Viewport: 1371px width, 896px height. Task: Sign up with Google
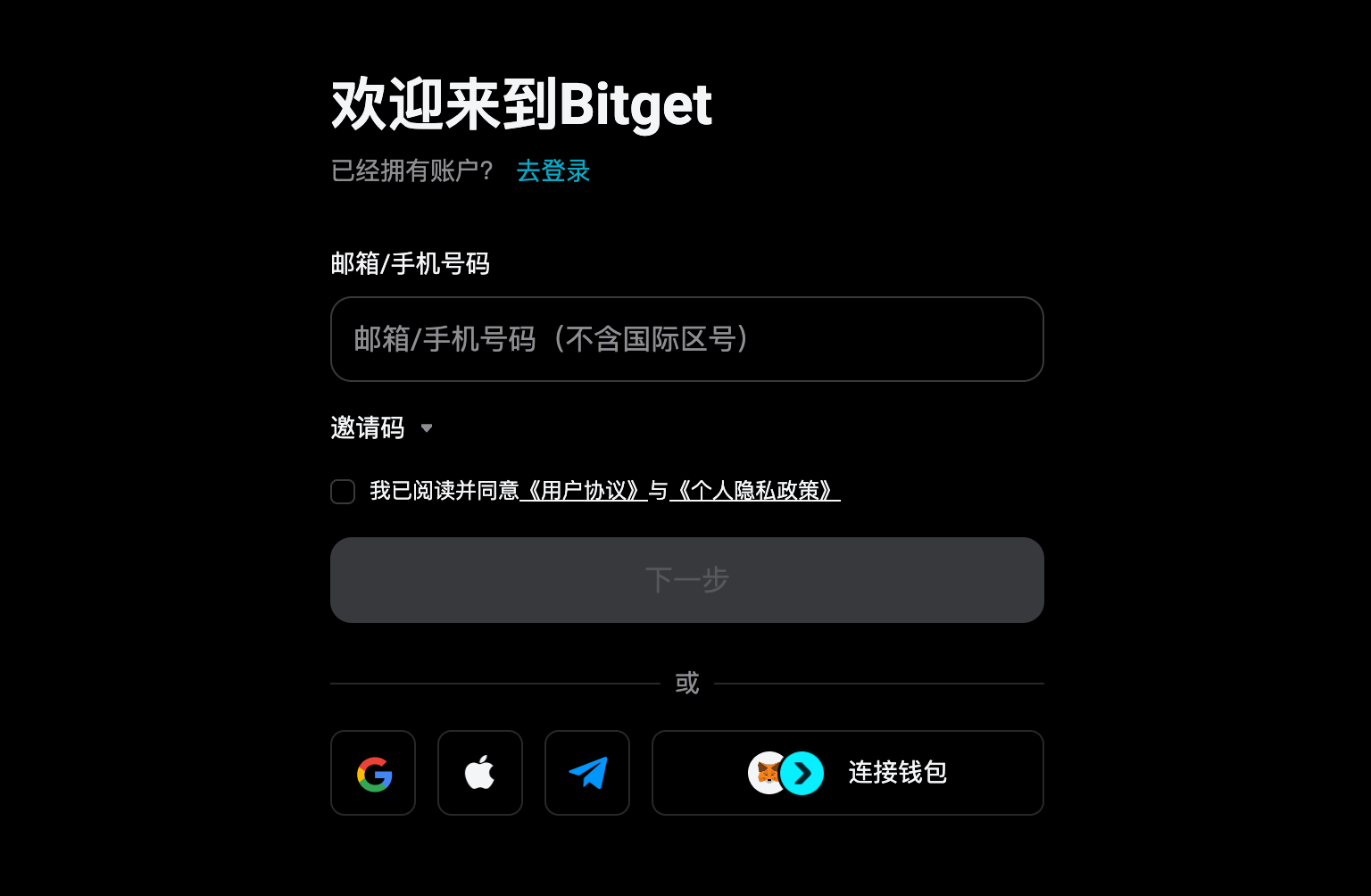point(373,773)
